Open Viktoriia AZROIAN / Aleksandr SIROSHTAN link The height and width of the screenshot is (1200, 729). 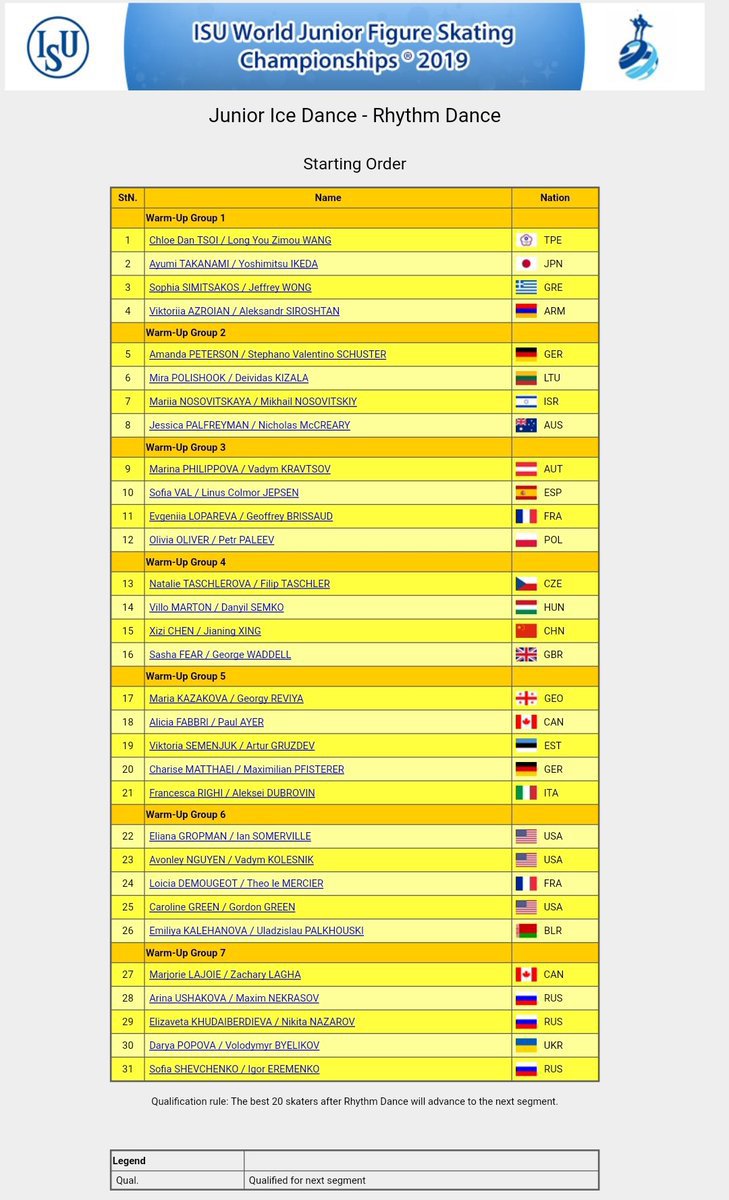click(244, 311)
